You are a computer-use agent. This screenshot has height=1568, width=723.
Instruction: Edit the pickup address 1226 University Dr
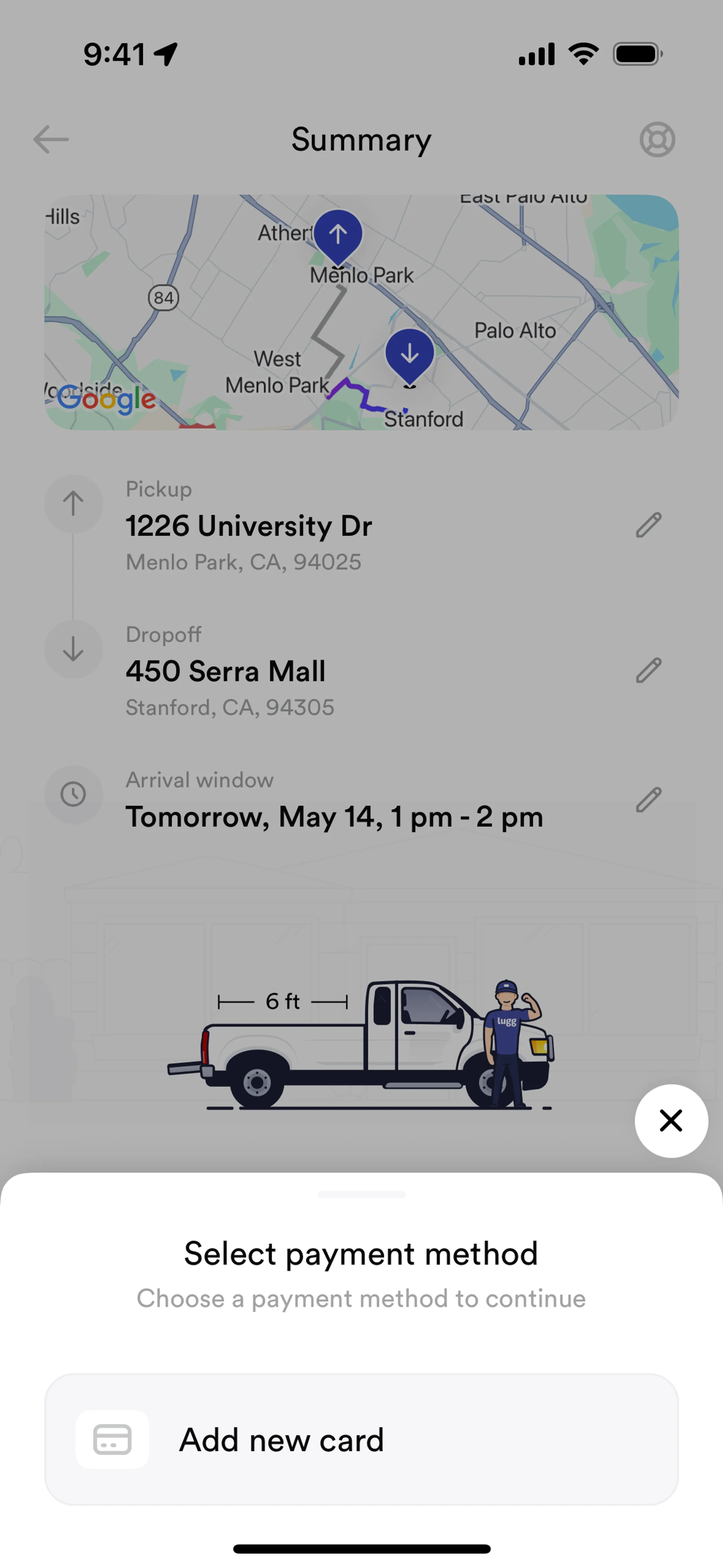pos(648,525)
